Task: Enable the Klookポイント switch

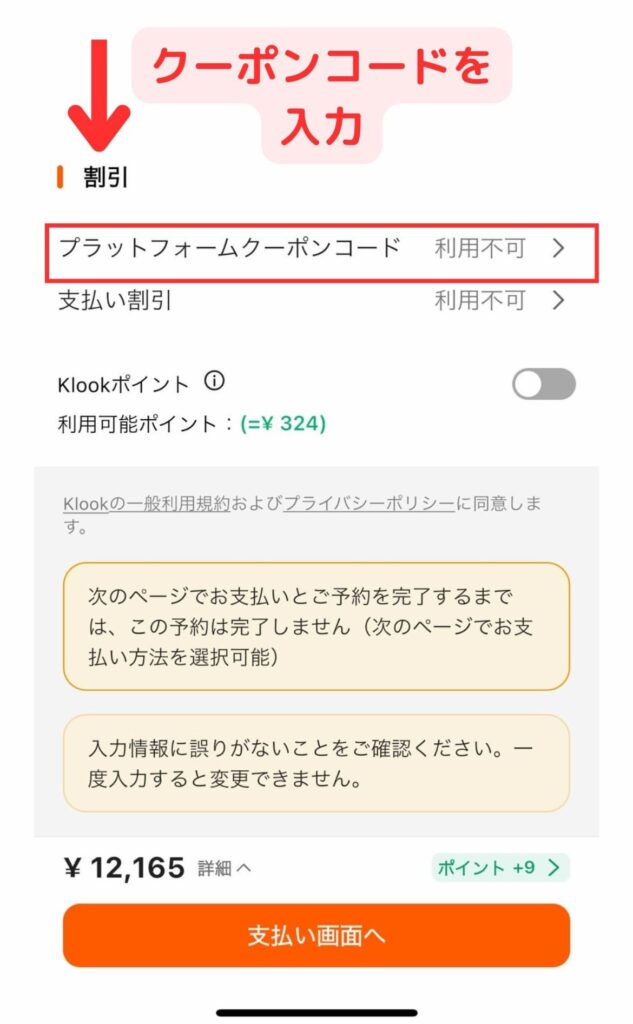Action: (x=543, y=384)
